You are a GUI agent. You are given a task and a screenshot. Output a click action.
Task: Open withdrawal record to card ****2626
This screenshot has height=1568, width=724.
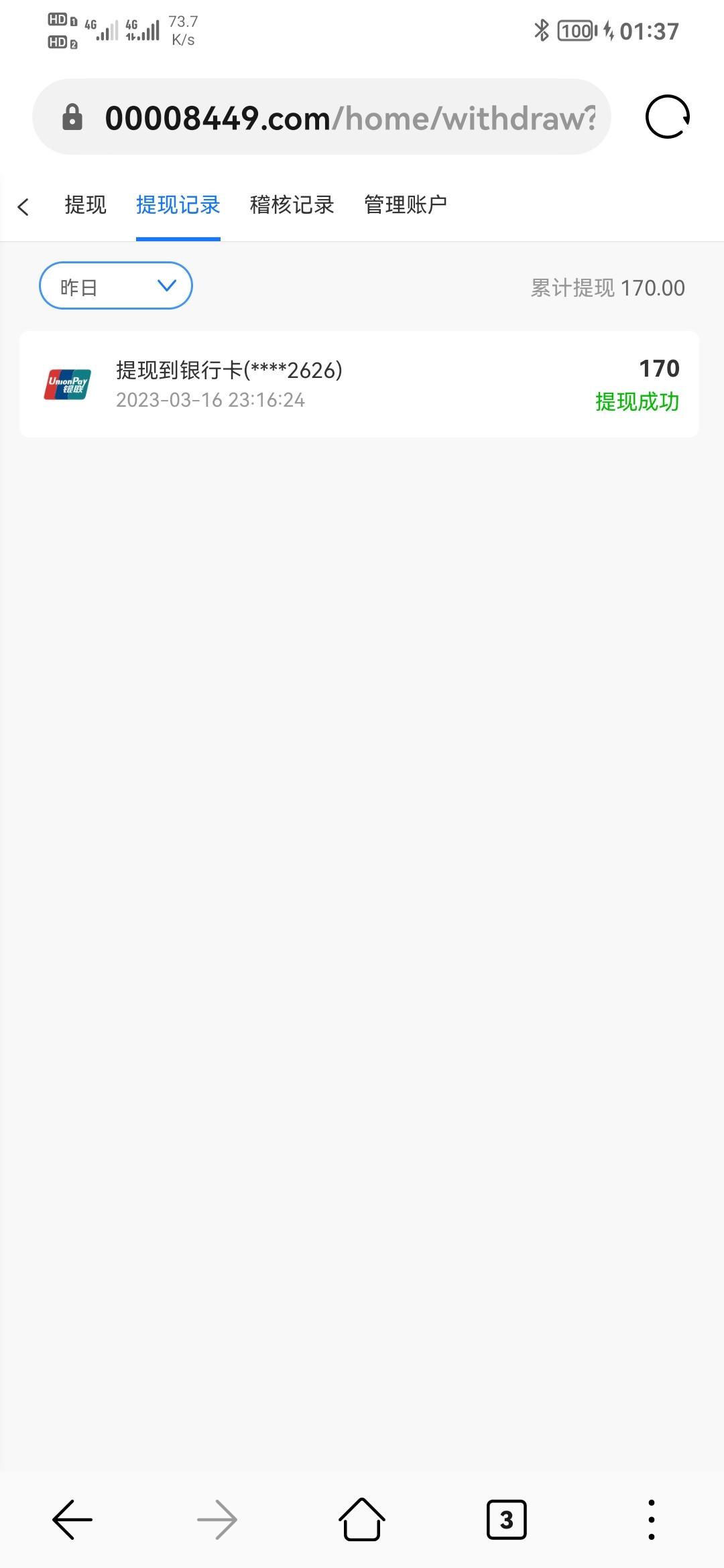(x=359, y=385)
